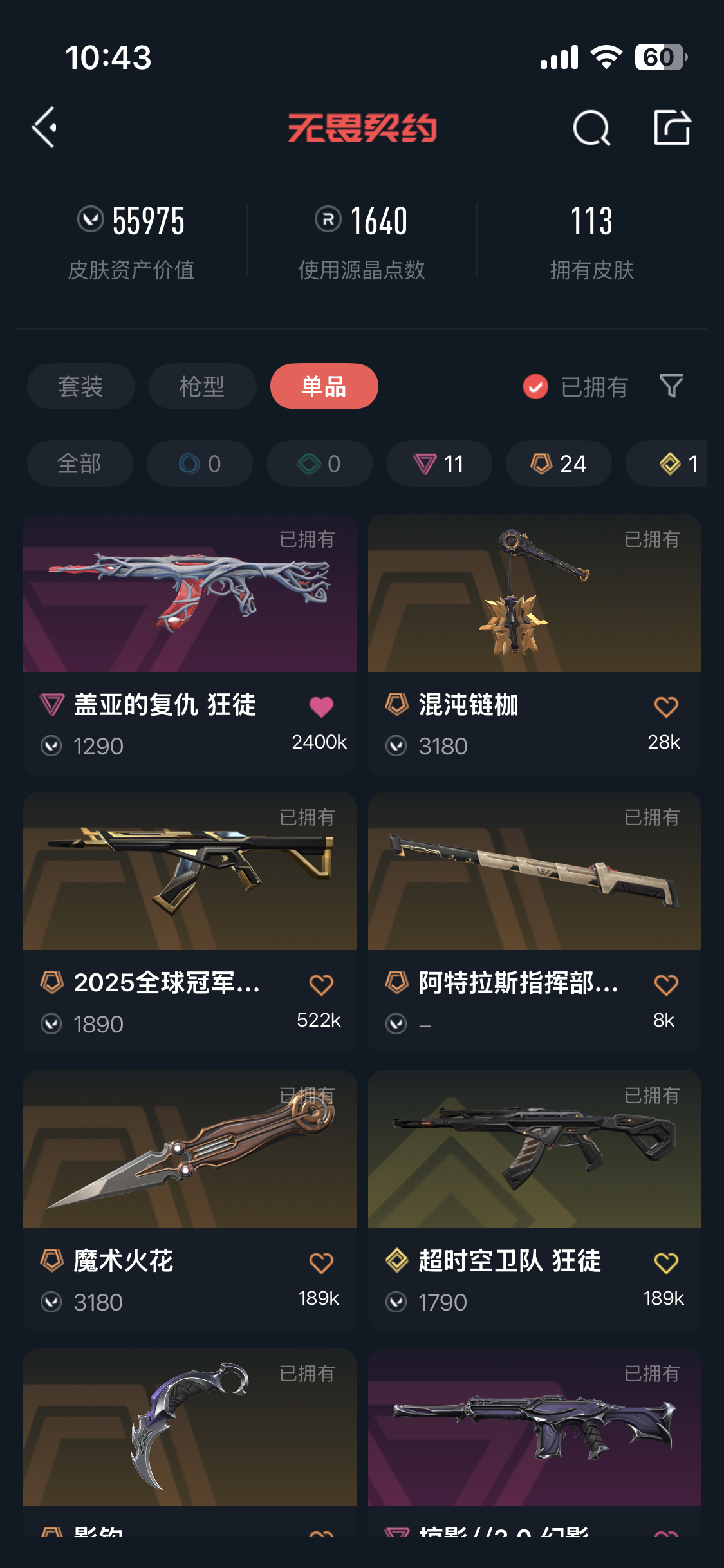Screen dimensions: 724x1568
Task: Switch to the 枪型 tab
Action: tap(202, 386)
